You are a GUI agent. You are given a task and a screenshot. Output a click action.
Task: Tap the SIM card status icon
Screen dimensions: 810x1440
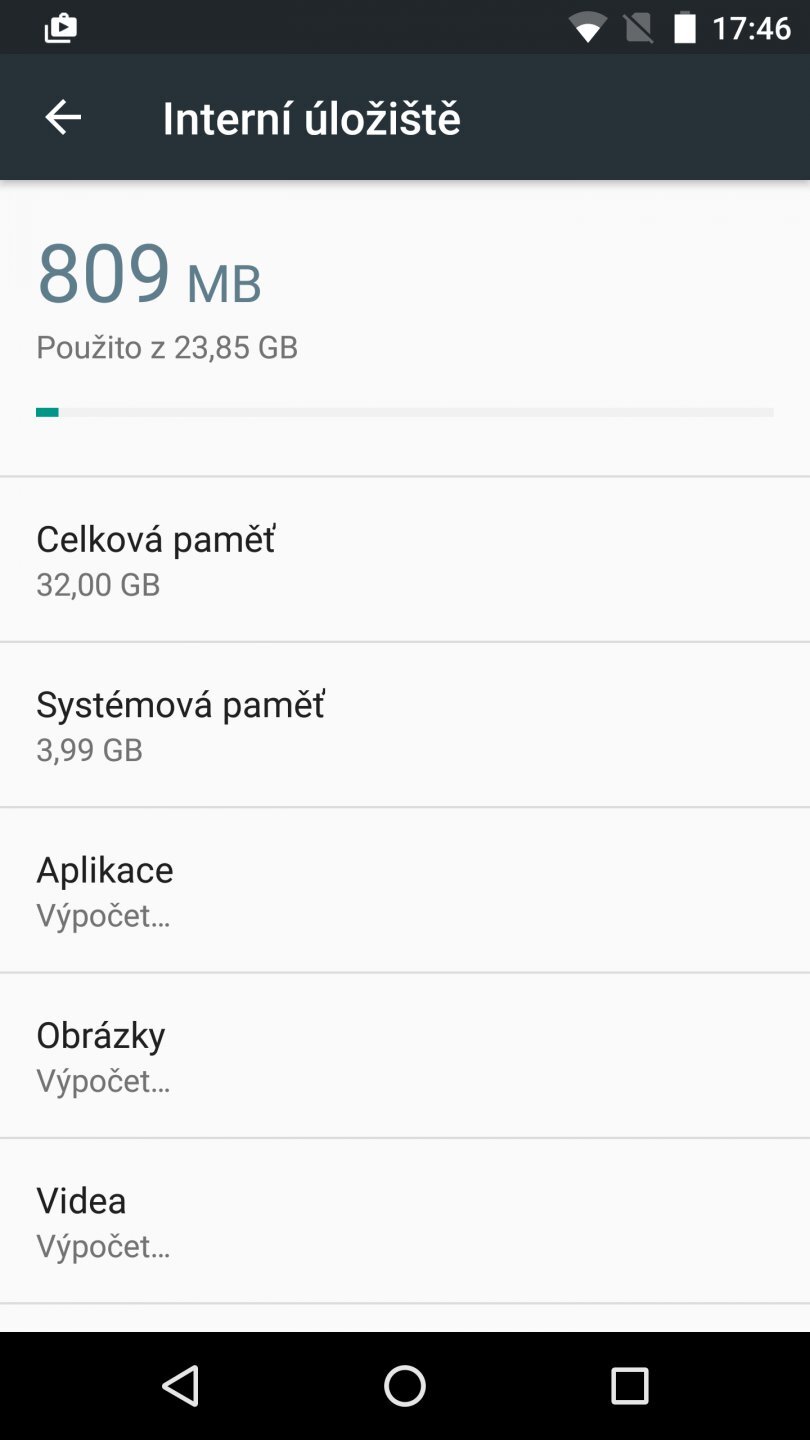pyautogui.click(x=638, y=27)
